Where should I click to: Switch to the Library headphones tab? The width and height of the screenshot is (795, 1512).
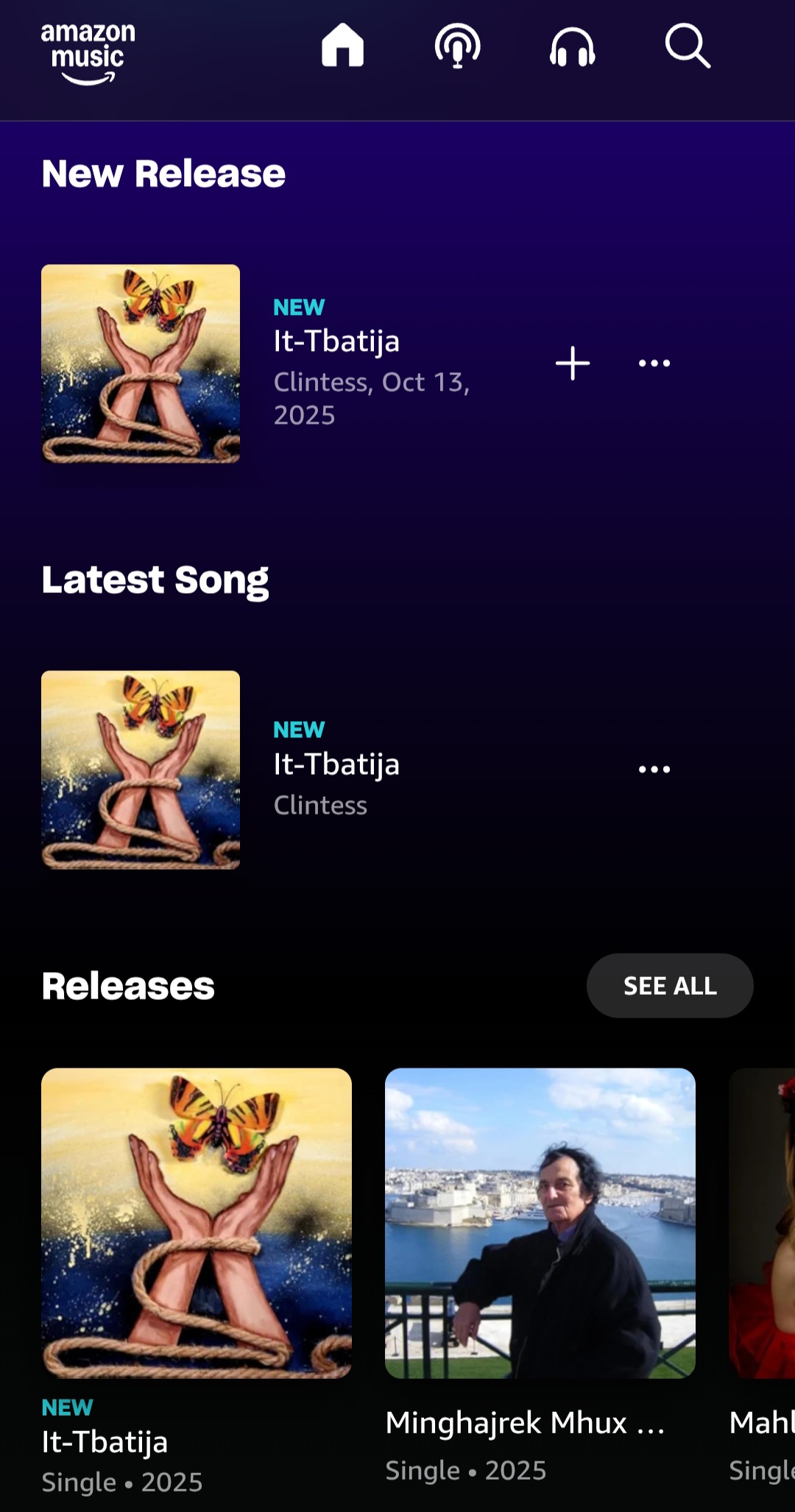572,46
